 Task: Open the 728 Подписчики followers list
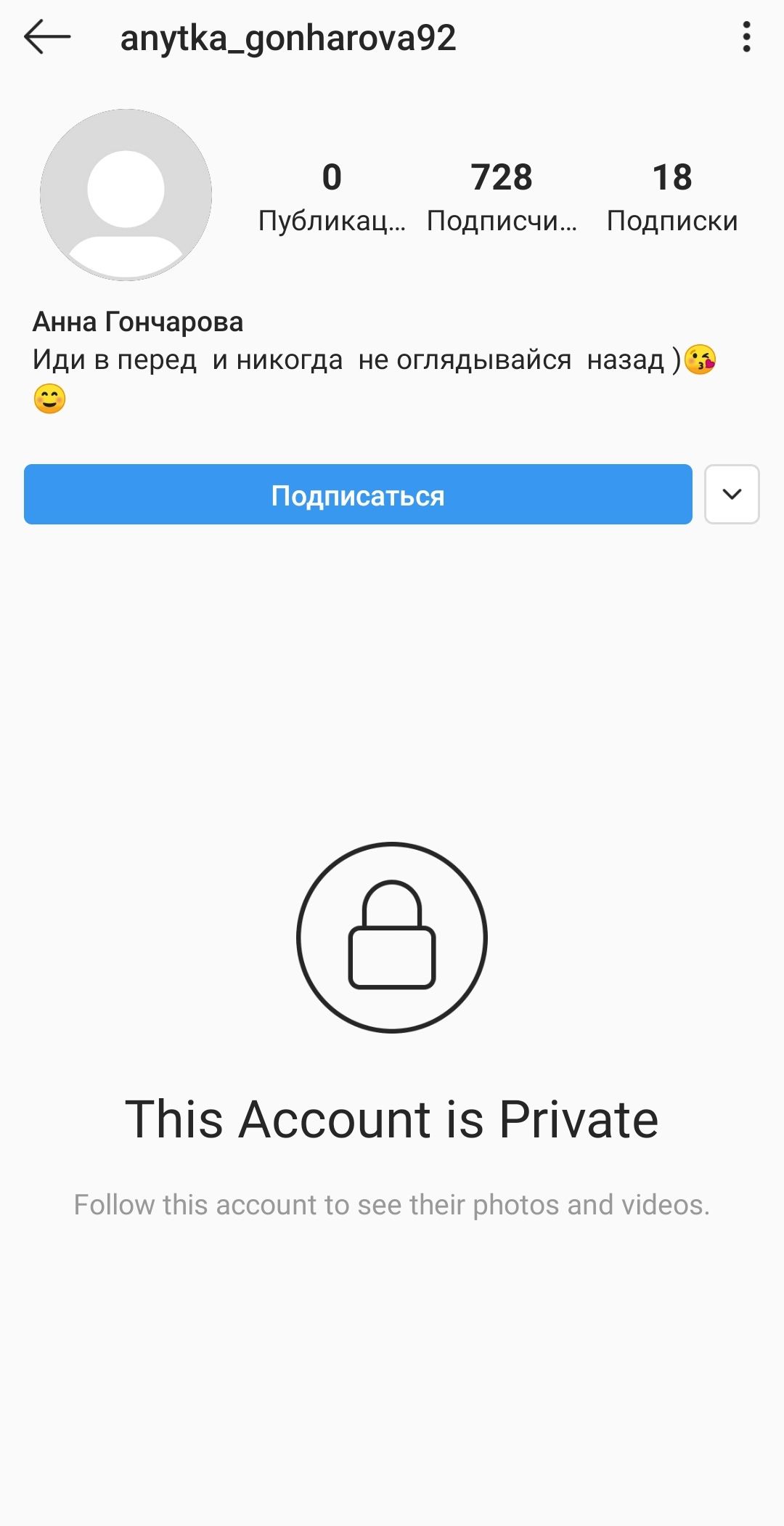pos(502,197)
